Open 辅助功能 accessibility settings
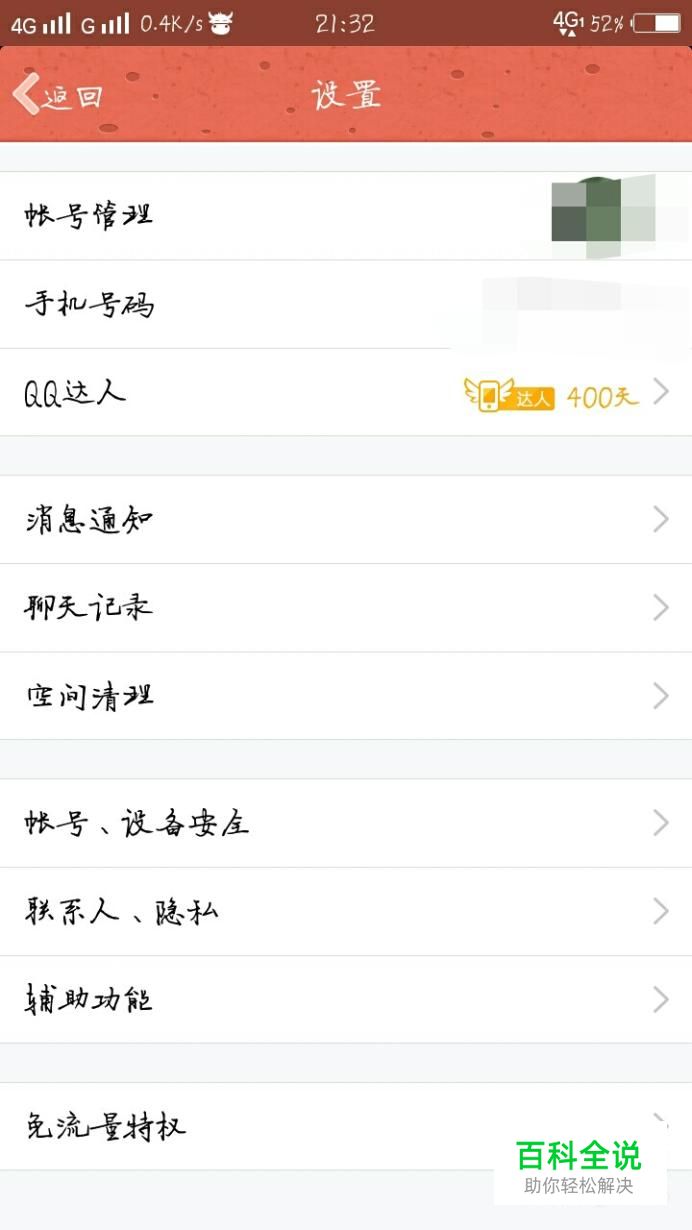 click(346, 1000)
